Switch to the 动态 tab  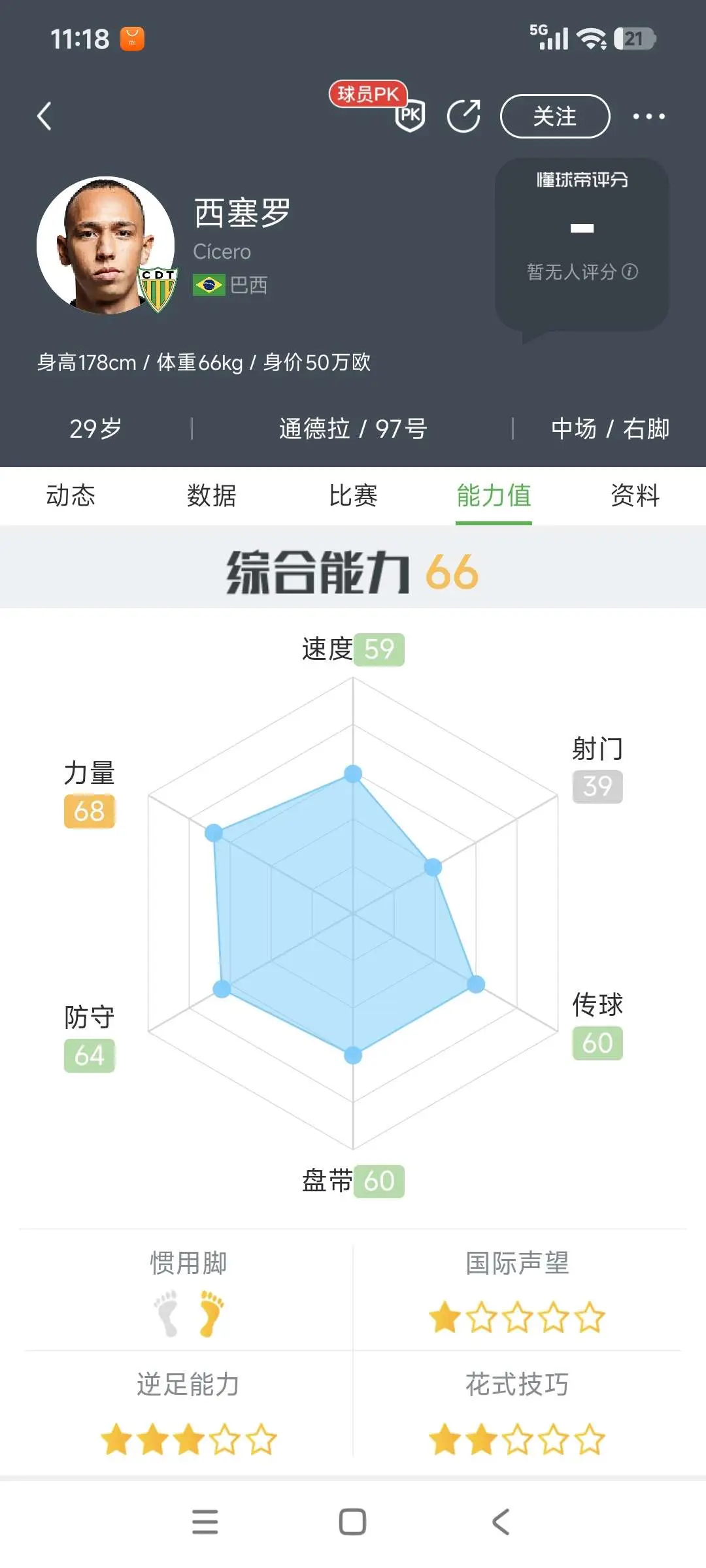(71, 495)
